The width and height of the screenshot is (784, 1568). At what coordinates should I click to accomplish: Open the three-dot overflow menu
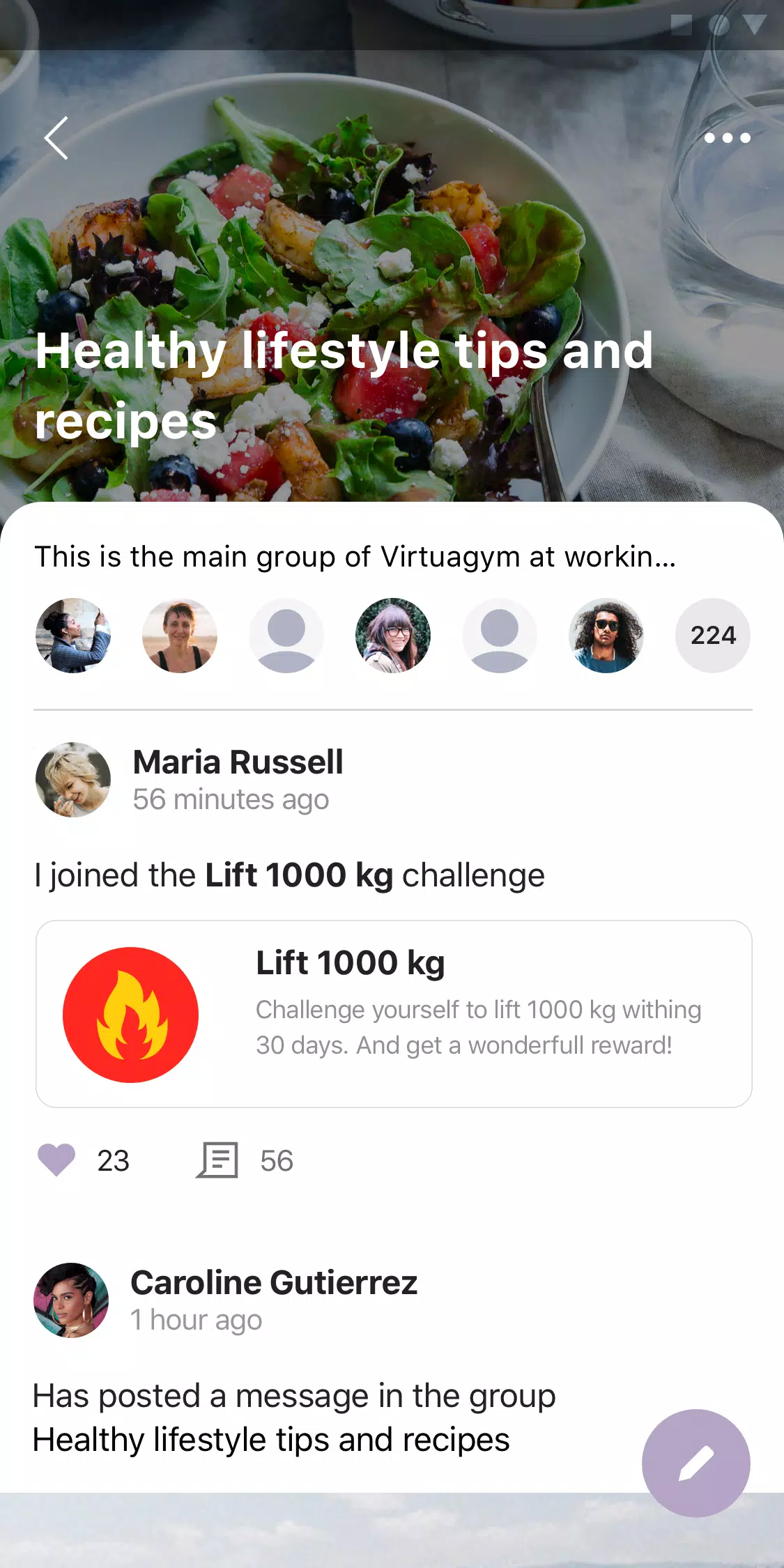(x=727, y=138)
